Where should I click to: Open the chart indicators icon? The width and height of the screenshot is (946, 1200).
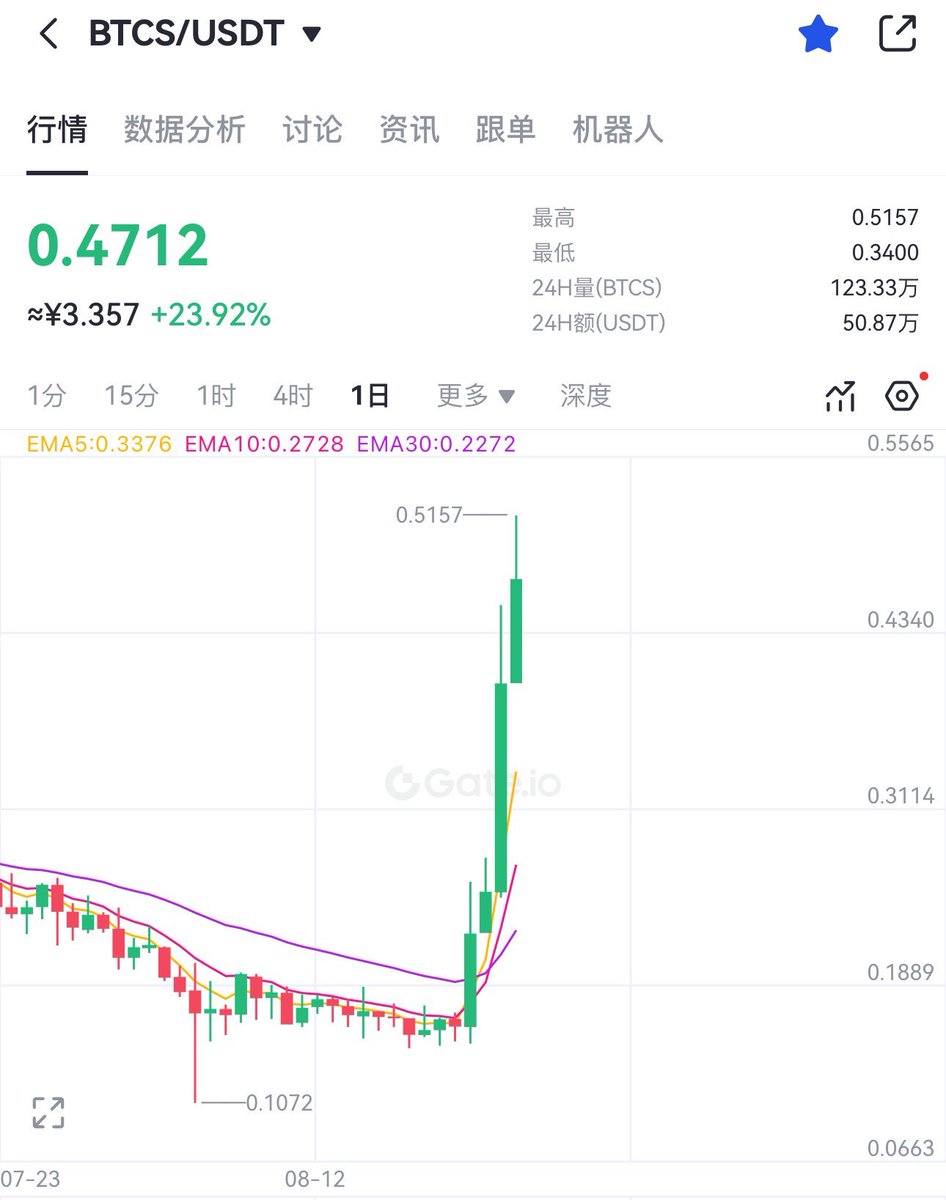(x=840, y=397)
